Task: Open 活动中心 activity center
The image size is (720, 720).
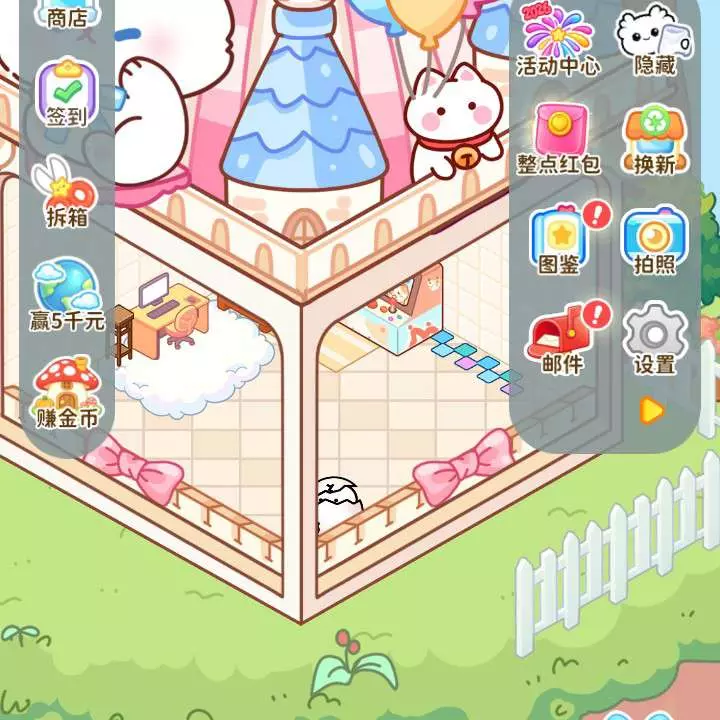Action: point(558,40)
